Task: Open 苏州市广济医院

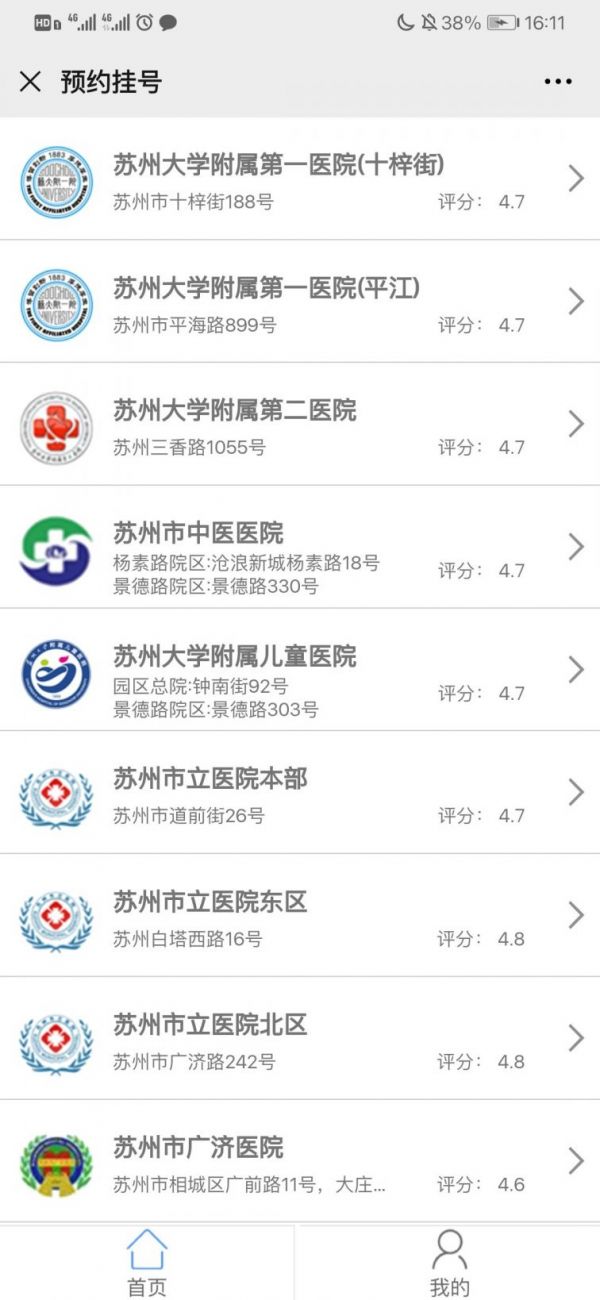Action: (x=300, y=1162)
